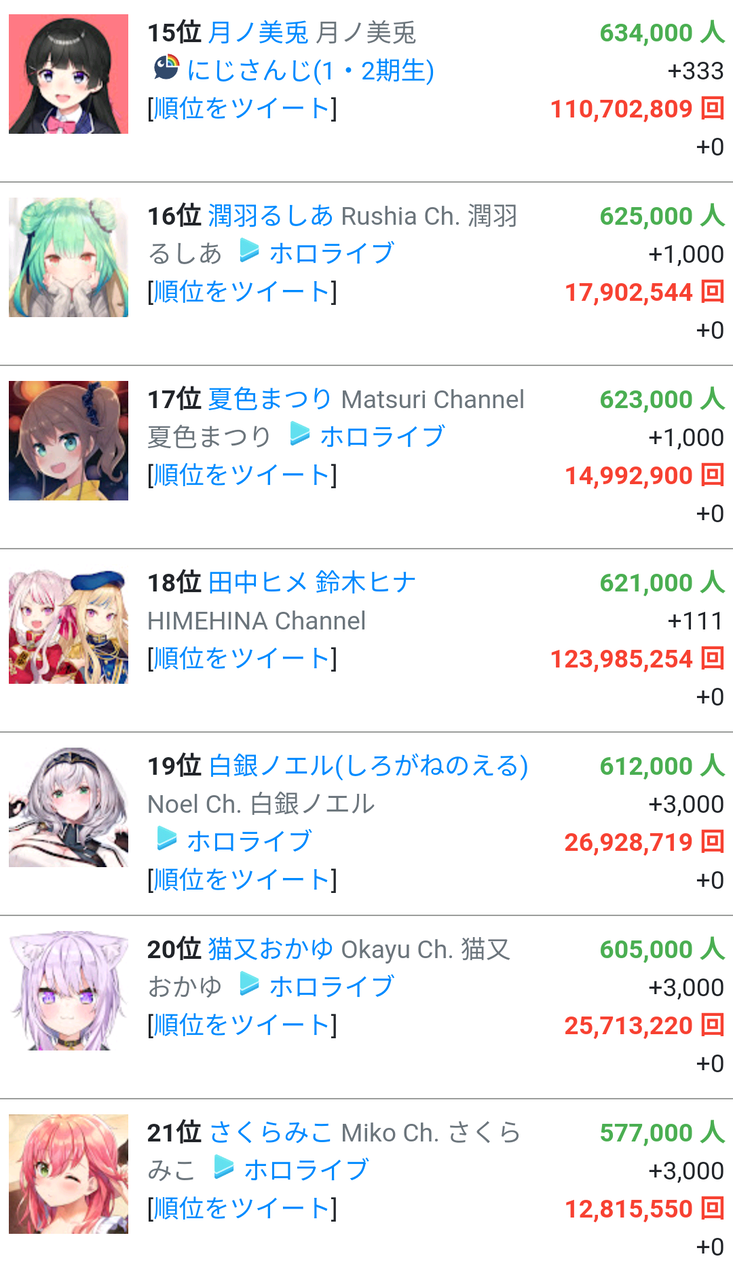This screenshot has height=1280, width=733.
Task: Open the 猫又おかゆ channel link
Action: [x=270, y=949]
